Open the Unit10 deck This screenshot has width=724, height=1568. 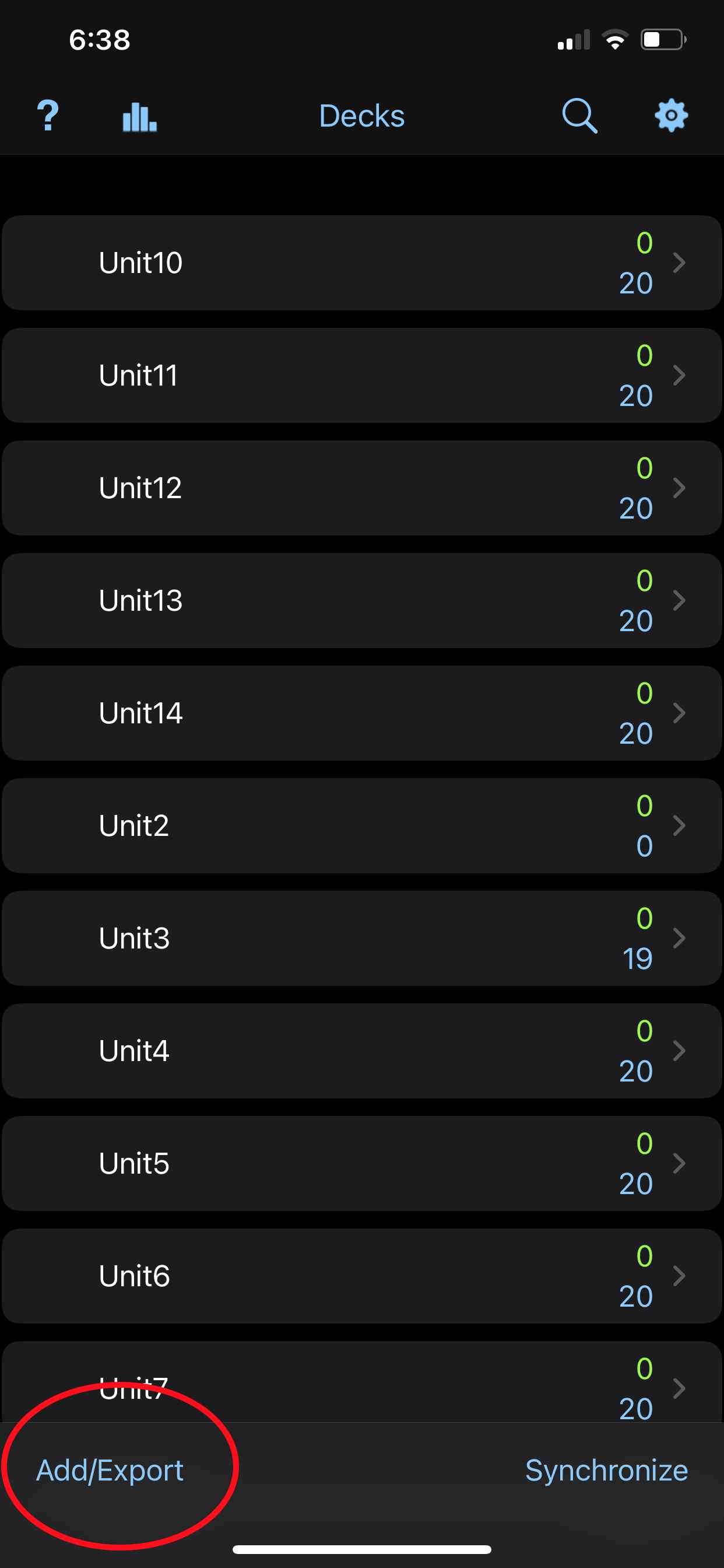click(x=361, y=263)
